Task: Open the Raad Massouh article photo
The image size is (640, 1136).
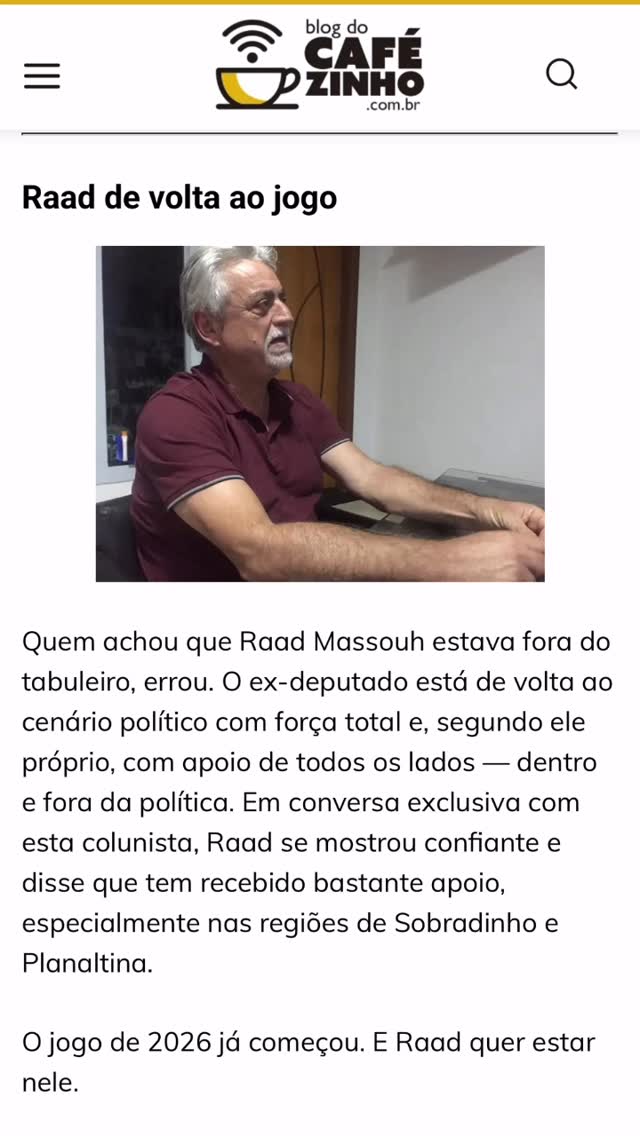Action: pos(320,413)
